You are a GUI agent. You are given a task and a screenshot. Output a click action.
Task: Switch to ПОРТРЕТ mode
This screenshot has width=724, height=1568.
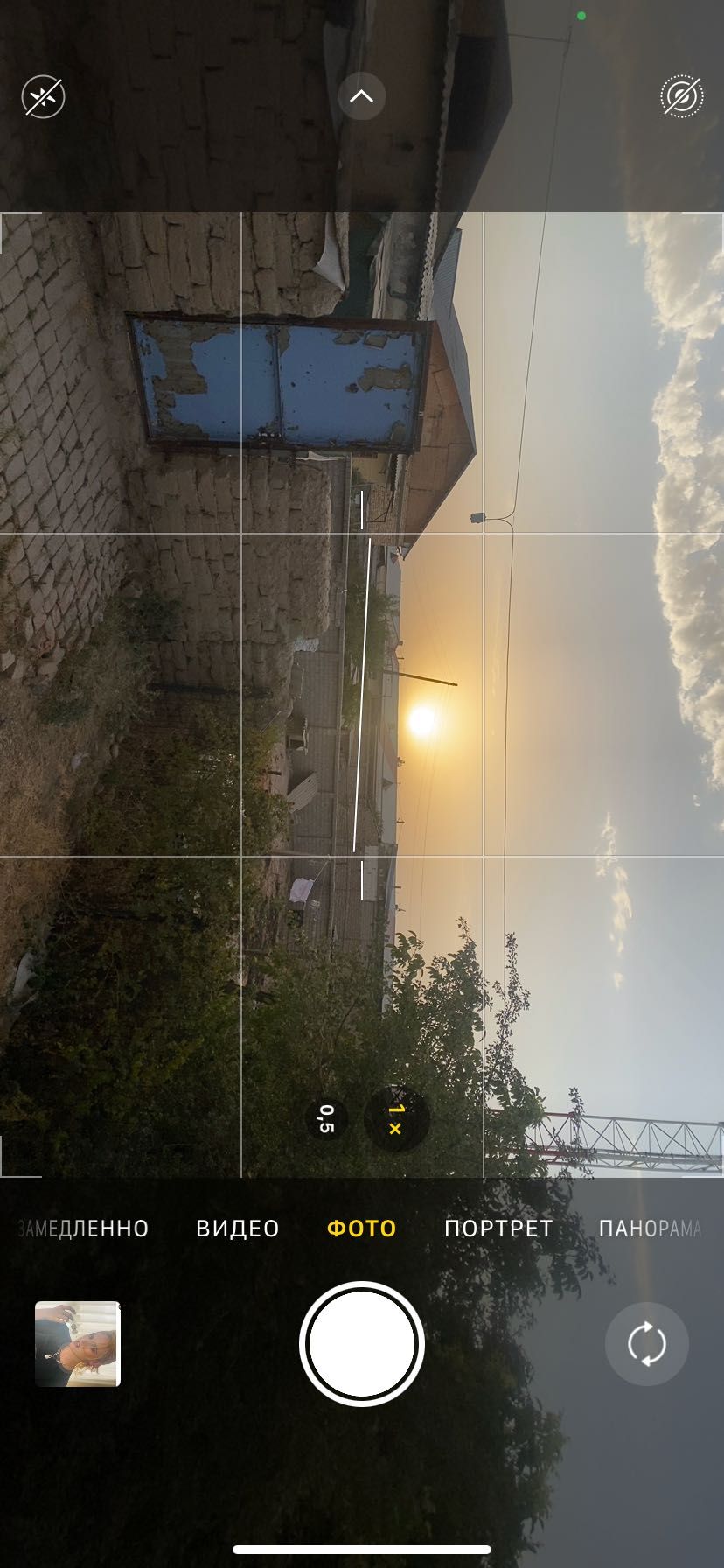click(498, 1228)
